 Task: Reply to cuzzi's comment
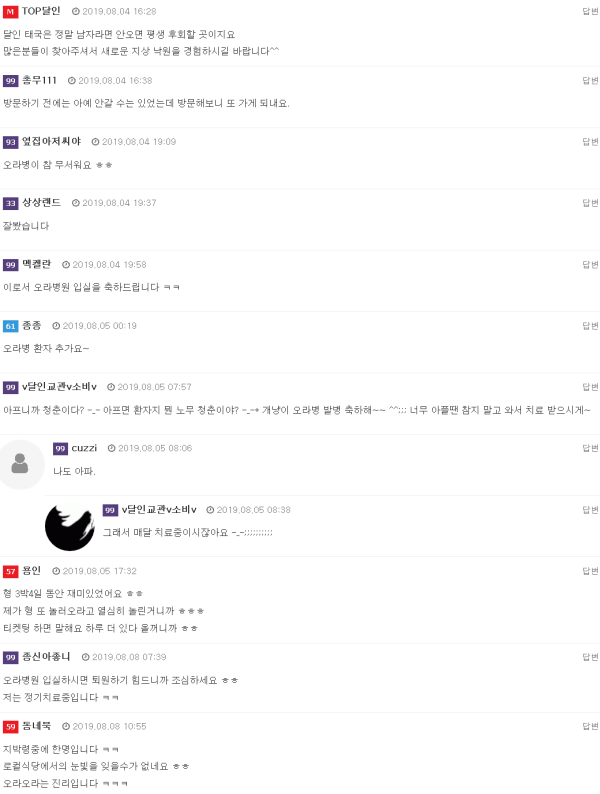click(x=590, y=448)
